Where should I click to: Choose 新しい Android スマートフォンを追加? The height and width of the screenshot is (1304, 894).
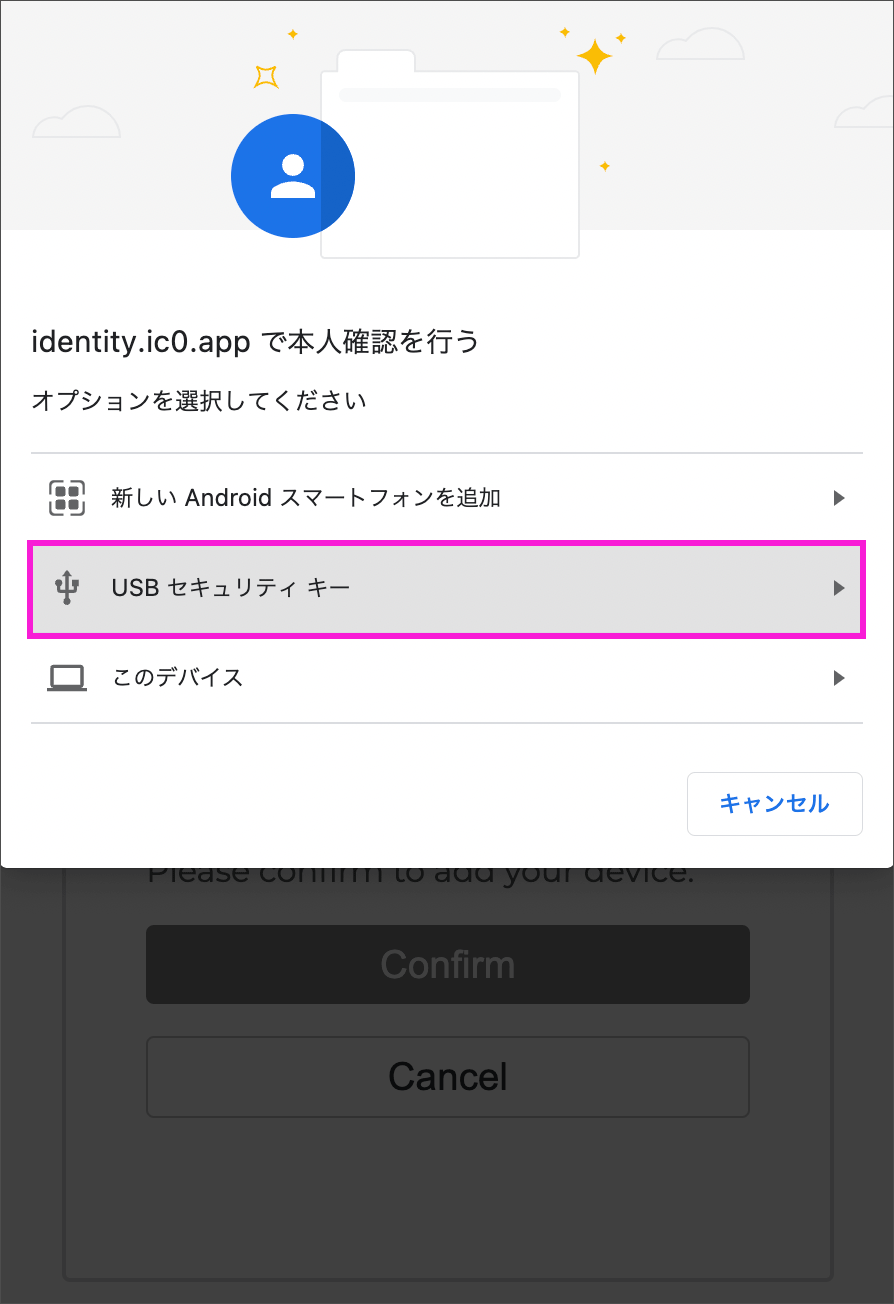click(446, 498)
